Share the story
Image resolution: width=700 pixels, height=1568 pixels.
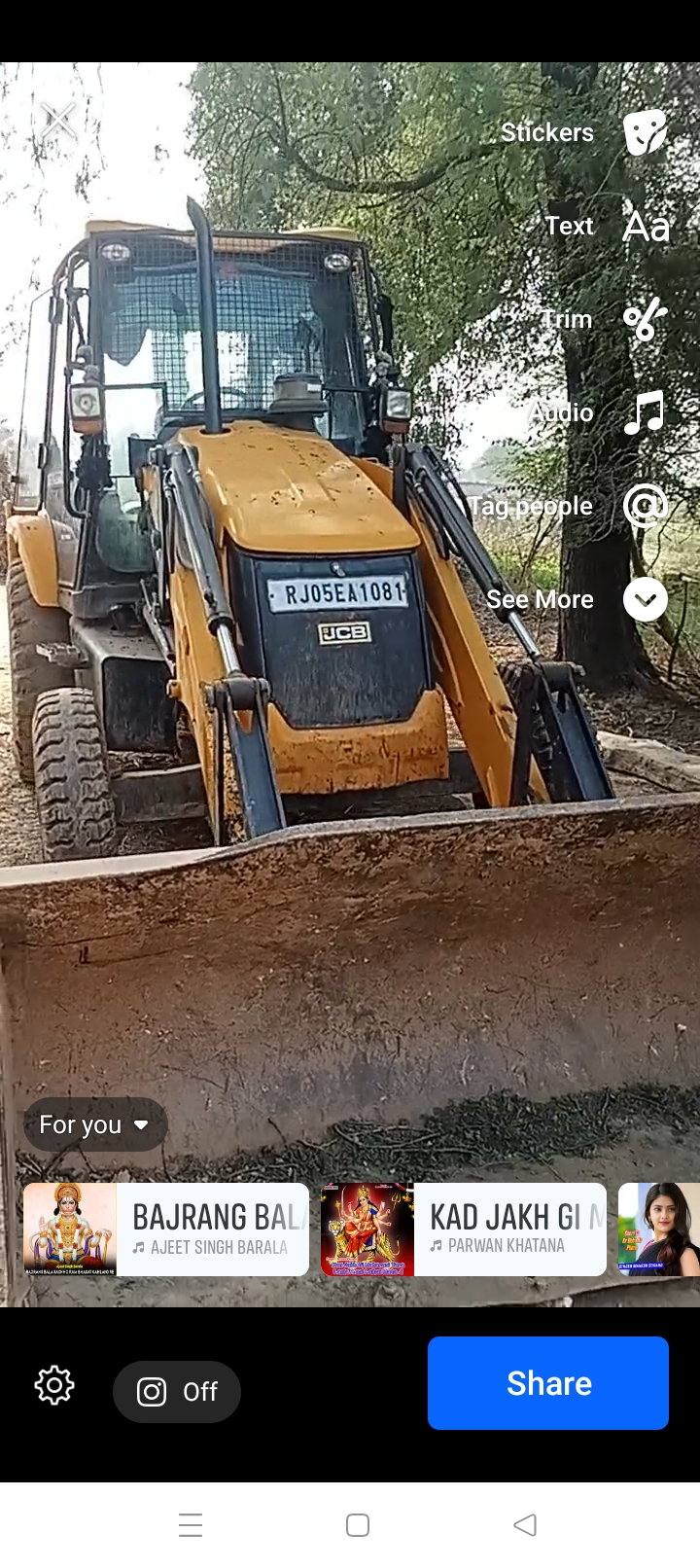pyautogui.click(x=548, y=1383)
